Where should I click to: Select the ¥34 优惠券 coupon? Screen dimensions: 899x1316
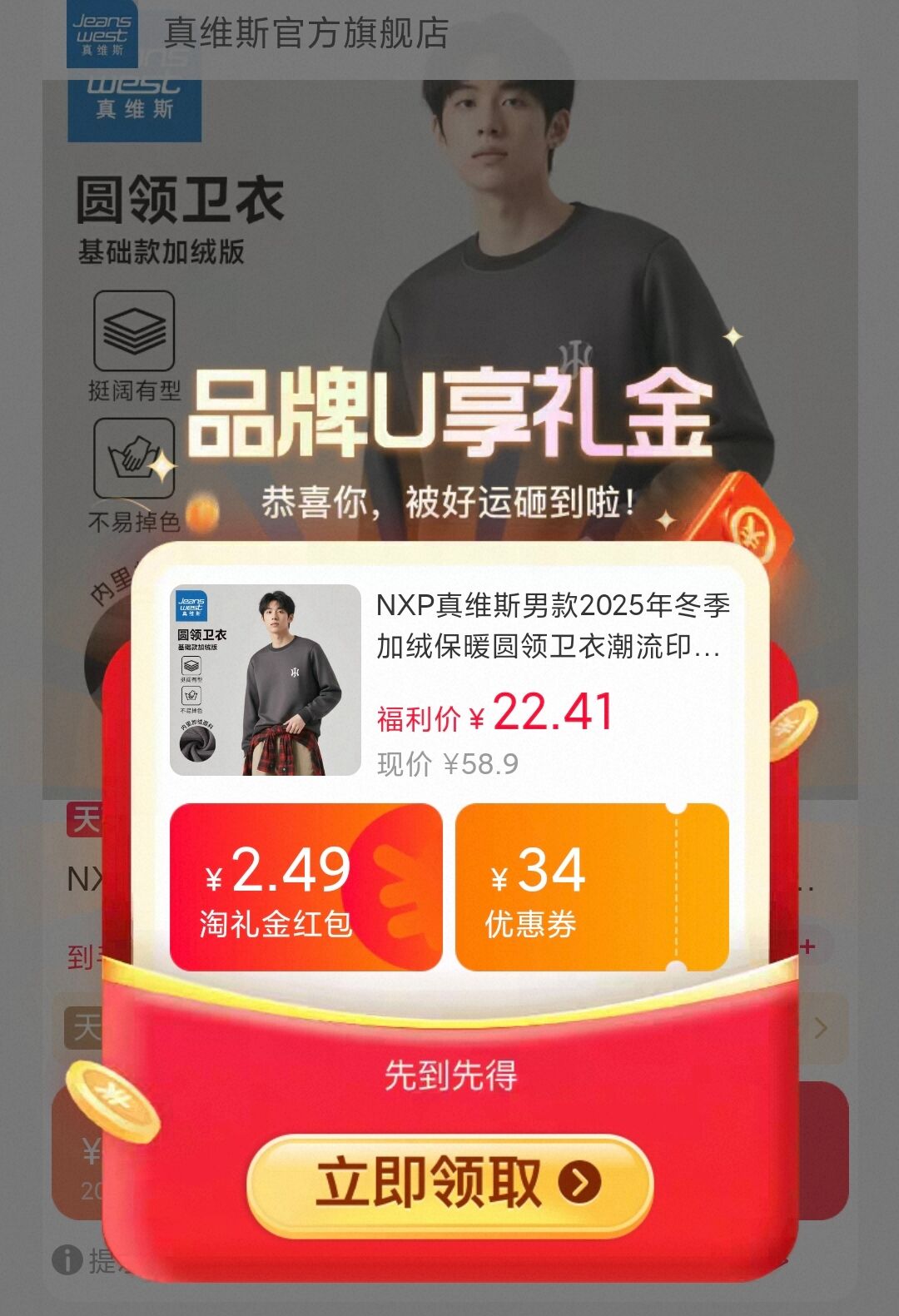coord(592,887)
